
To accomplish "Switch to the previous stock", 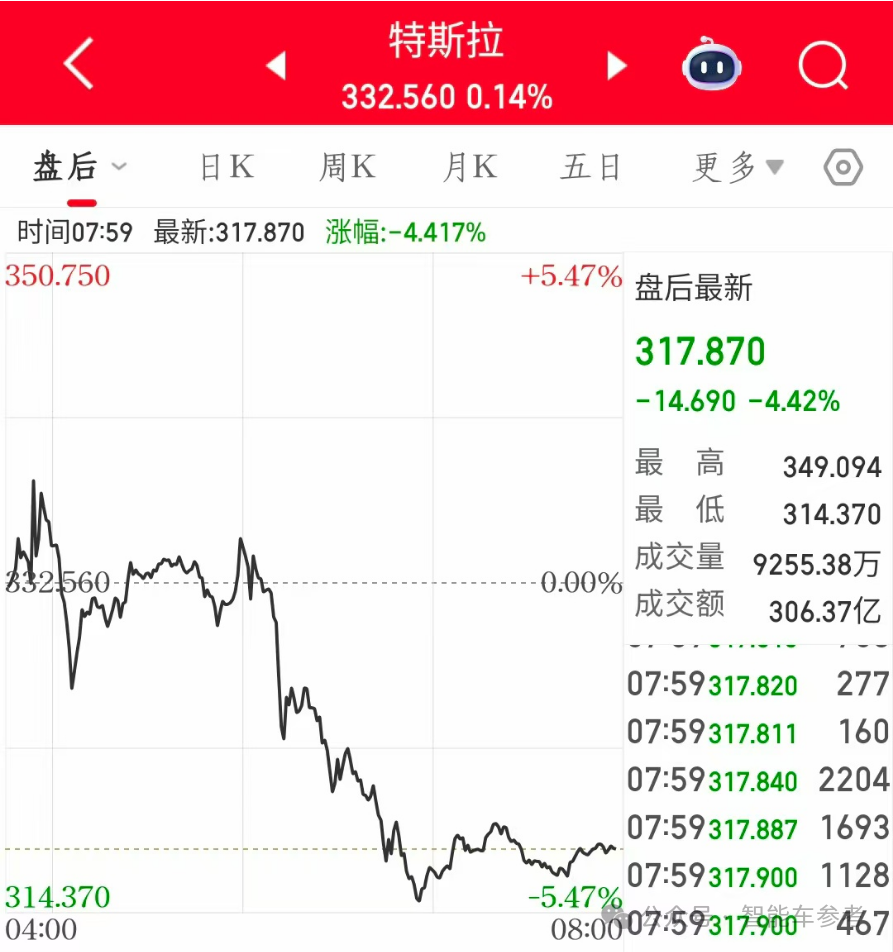I will coord(276,66).
